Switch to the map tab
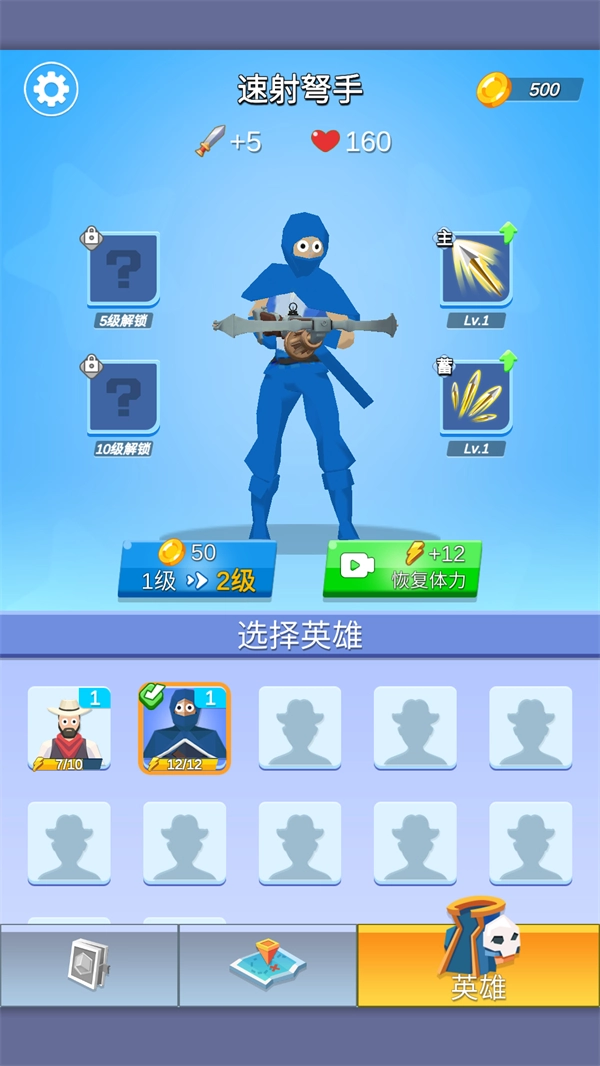Viewport: 600px width, 1066px height. pyautogui.click(x=267, y=966)
